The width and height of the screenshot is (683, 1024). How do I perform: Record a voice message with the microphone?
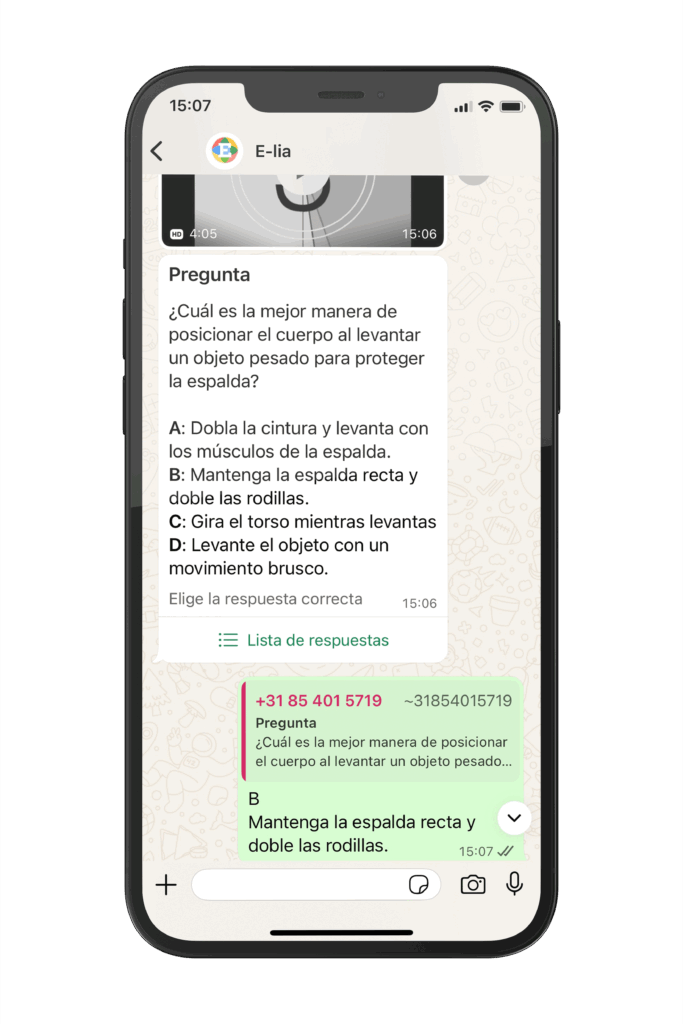pyautogui.click(x=514, y=884)
